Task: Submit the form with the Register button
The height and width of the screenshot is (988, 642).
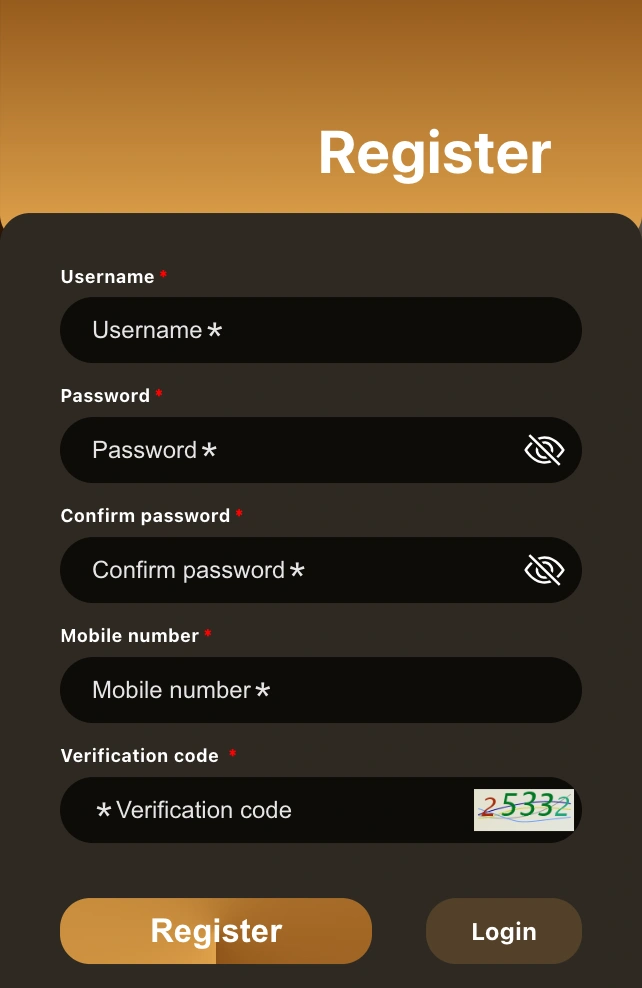Action: [x=216, y=931]
